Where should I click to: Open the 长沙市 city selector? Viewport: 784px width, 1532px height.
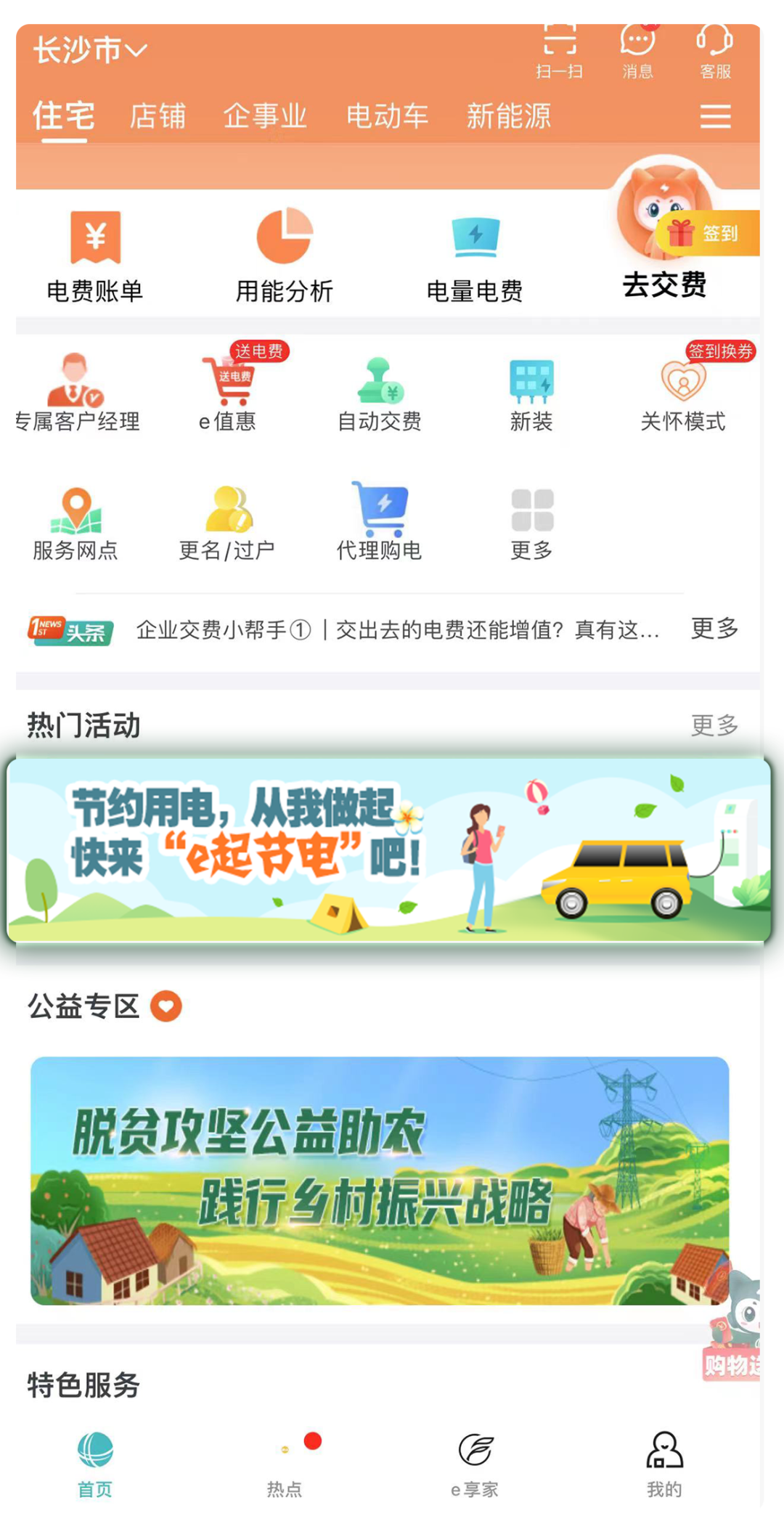(90, 51)
